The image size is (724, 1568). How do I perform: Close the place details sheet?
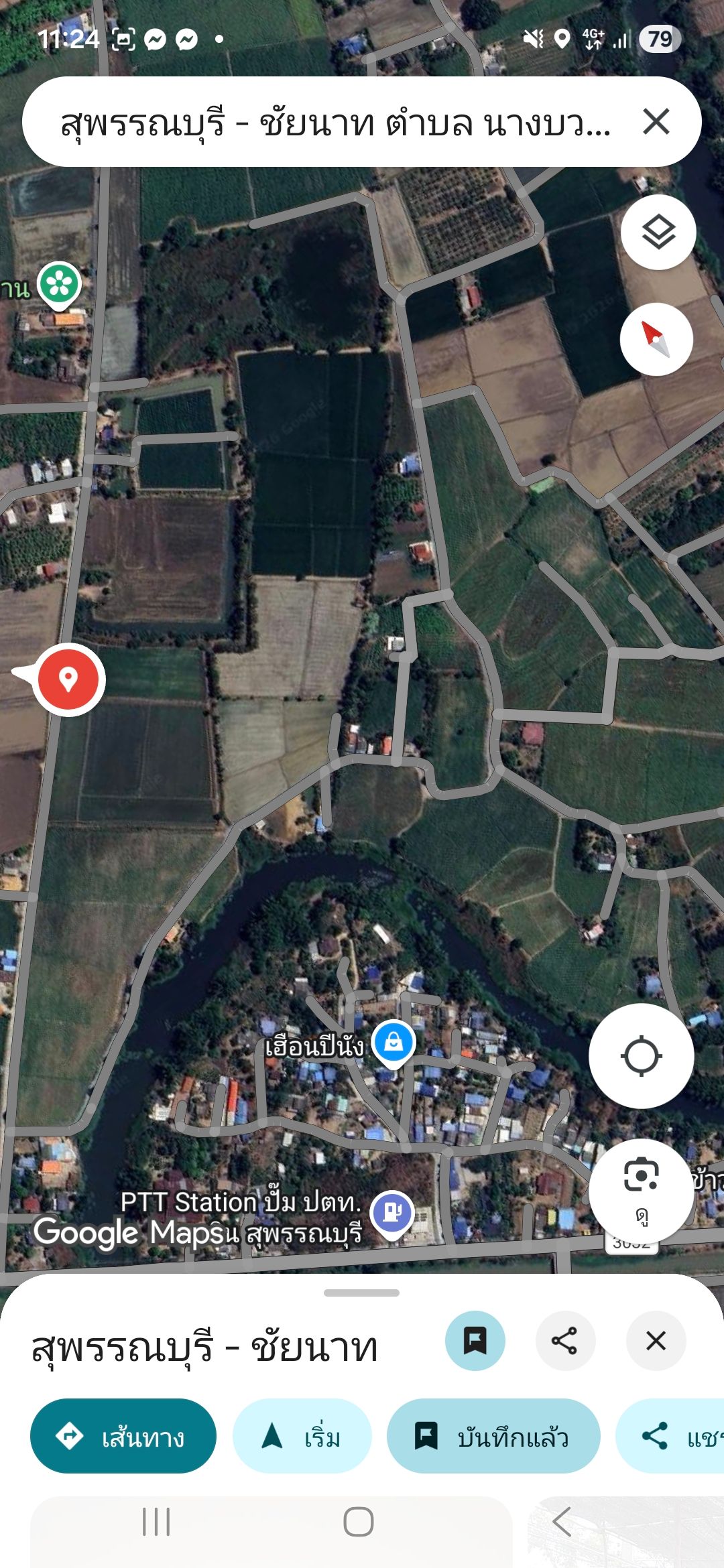coord(656,1341)
